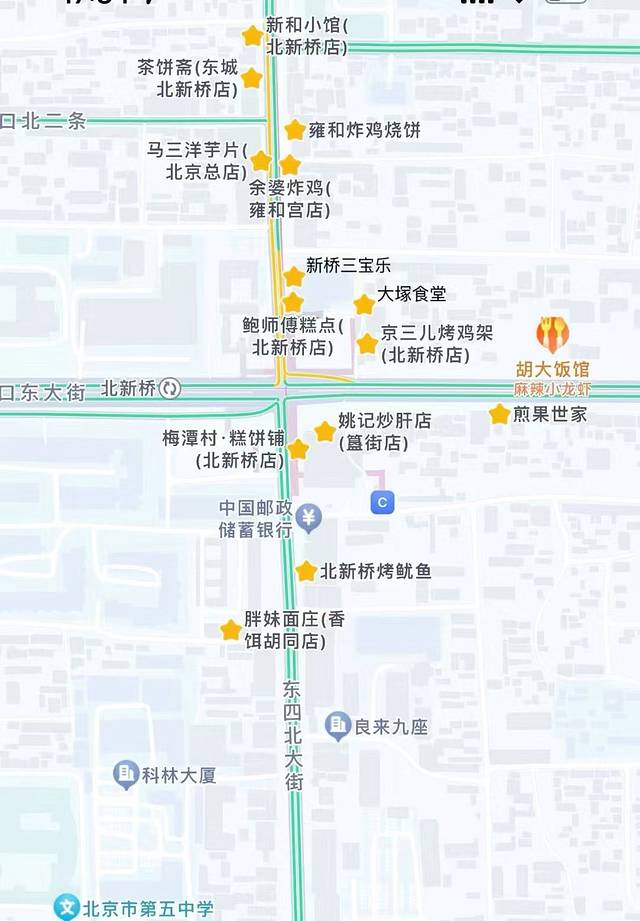Open the 新和小馆(北新桥店) starred marker
Viewport: 640px width, 921px height.
(x=252, y=36)
